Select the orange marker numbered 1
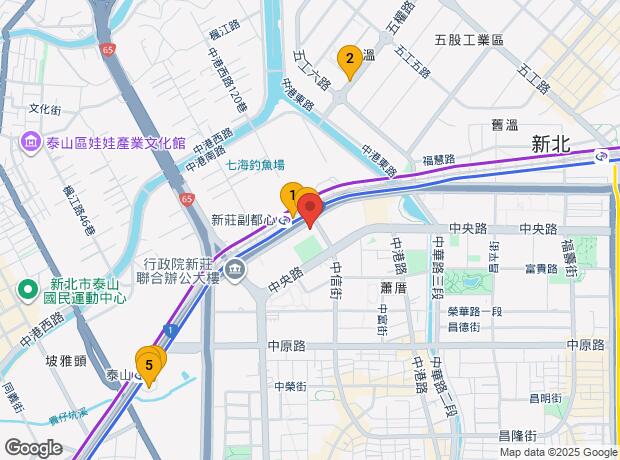The image size is (620, 460). (291, 194)
